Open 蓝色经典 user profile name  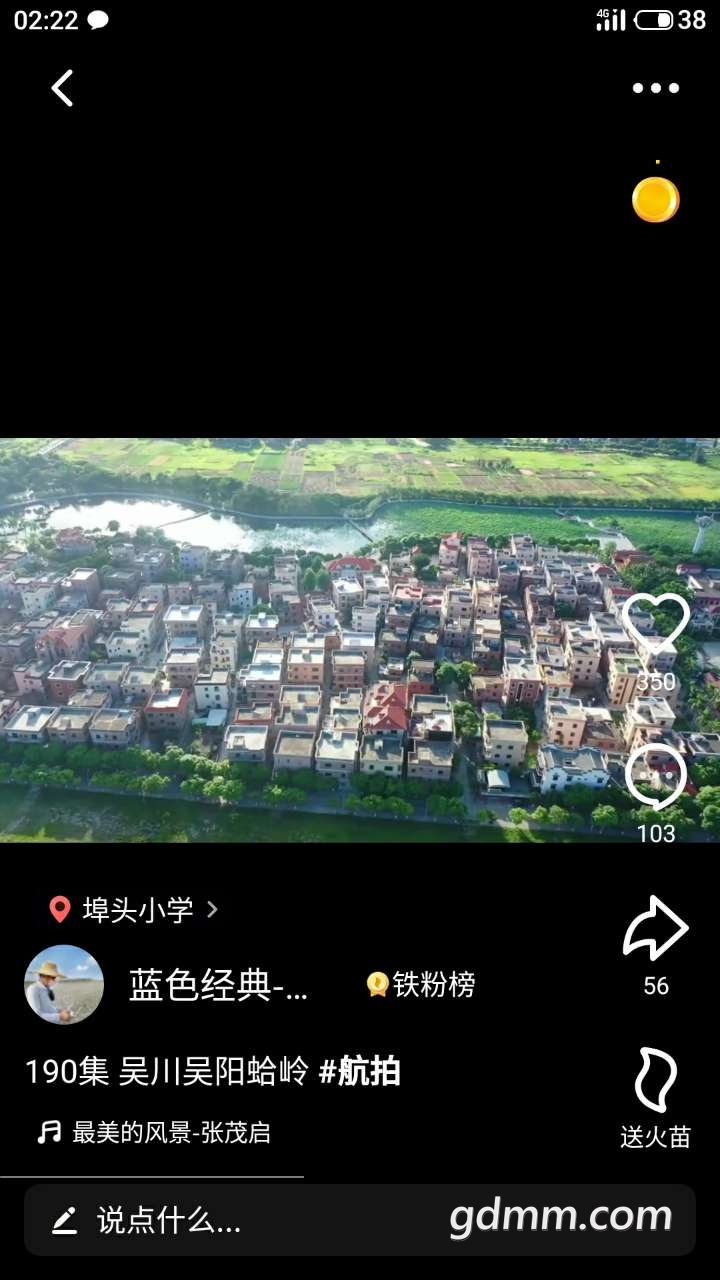click(x=218, y=986)
